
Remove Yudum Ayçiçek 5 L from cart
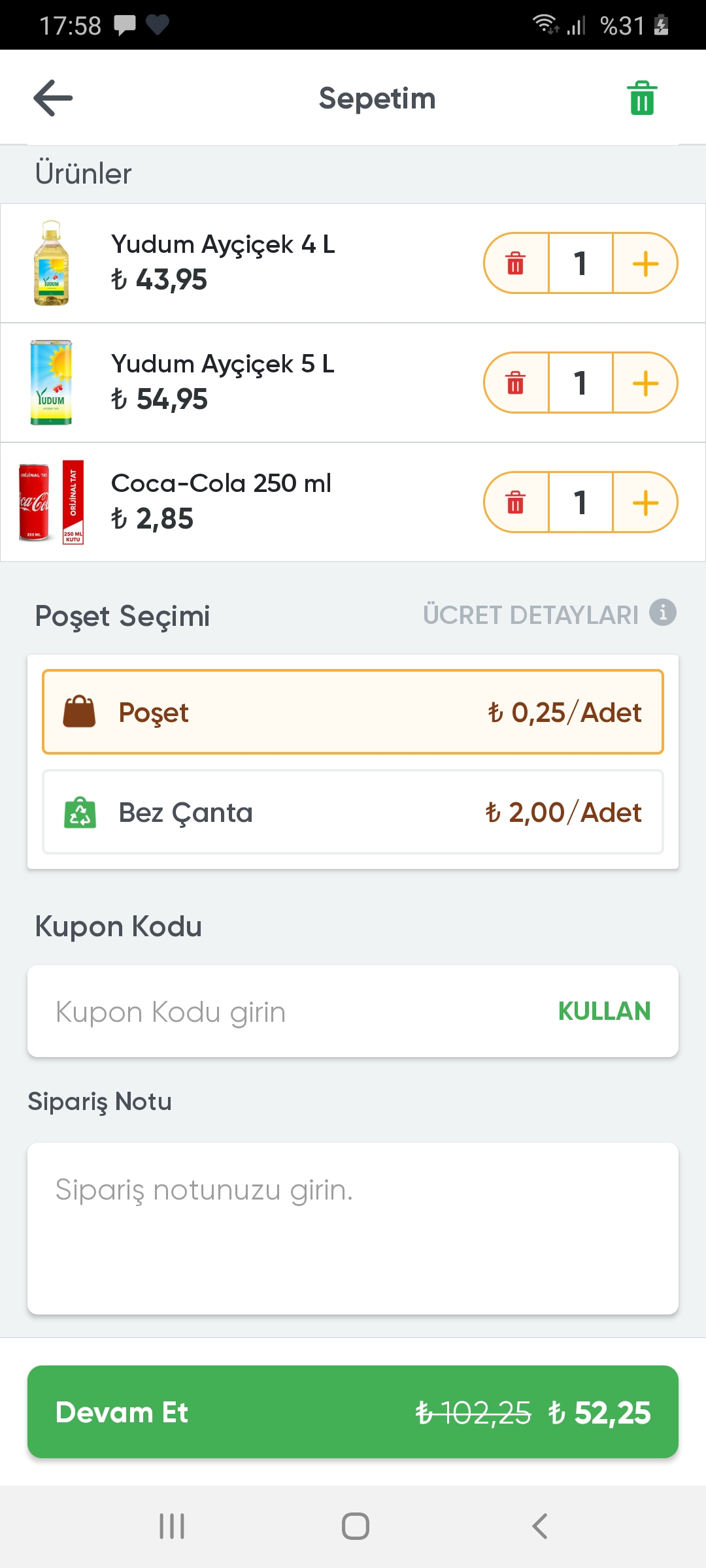(x=516, y=383)
